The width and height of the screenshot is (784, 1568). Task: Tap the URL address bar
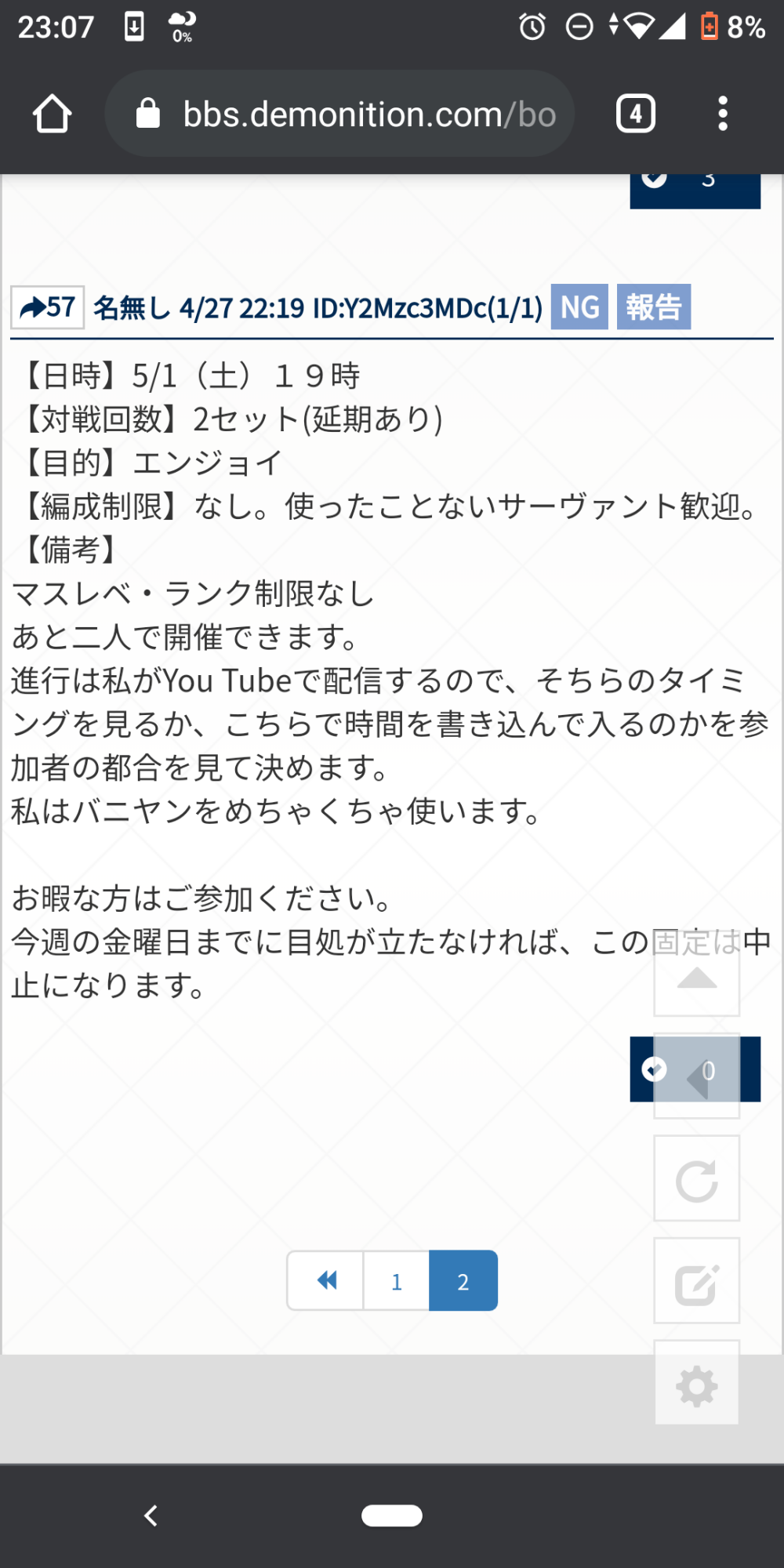(345, 114)
